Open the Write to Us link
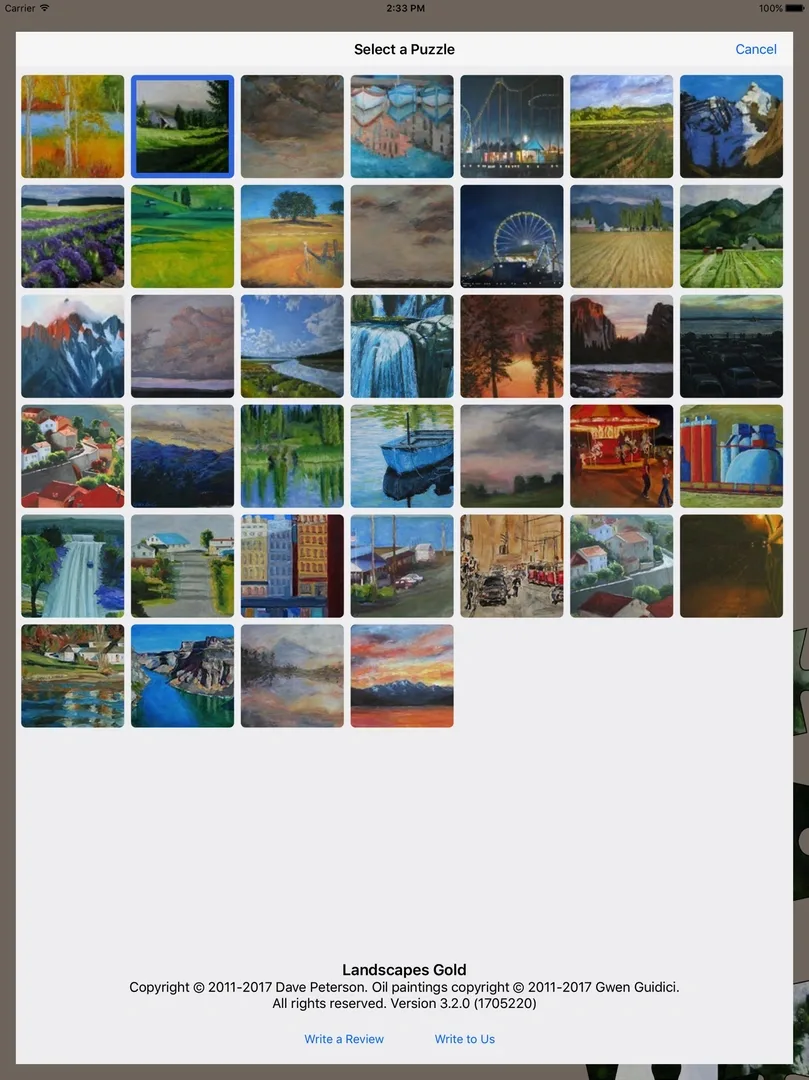This screenshot has width=809, height=1080. click(x=464, y=1039)
